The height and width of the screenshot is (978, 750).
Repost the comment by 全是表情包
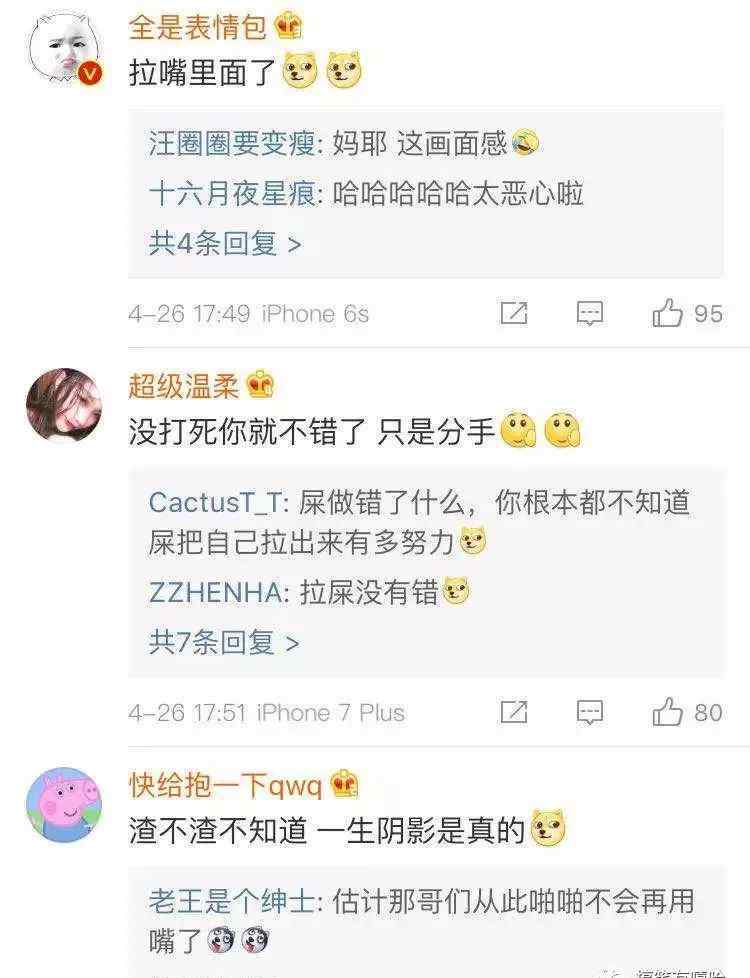513,314
